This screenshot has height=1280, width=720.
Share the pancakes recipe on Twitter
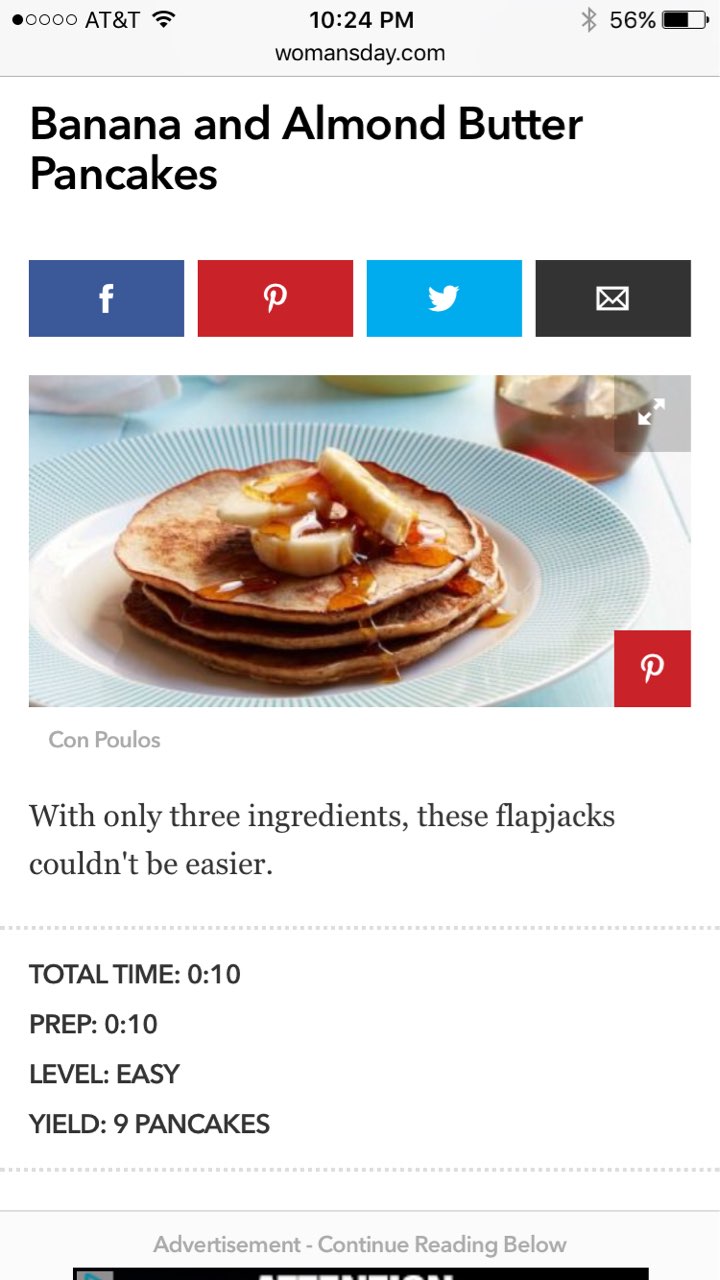444,297
